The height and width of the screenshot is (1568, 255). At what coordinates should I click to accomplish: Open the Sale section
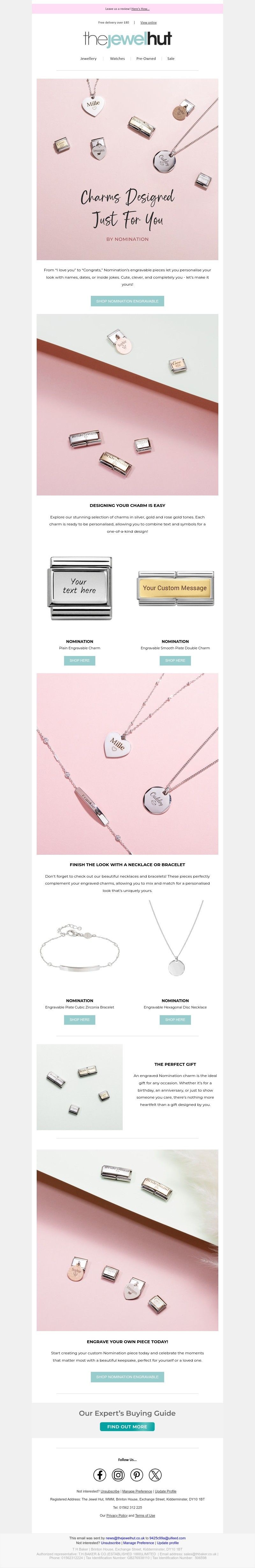[x=171, y=59]
